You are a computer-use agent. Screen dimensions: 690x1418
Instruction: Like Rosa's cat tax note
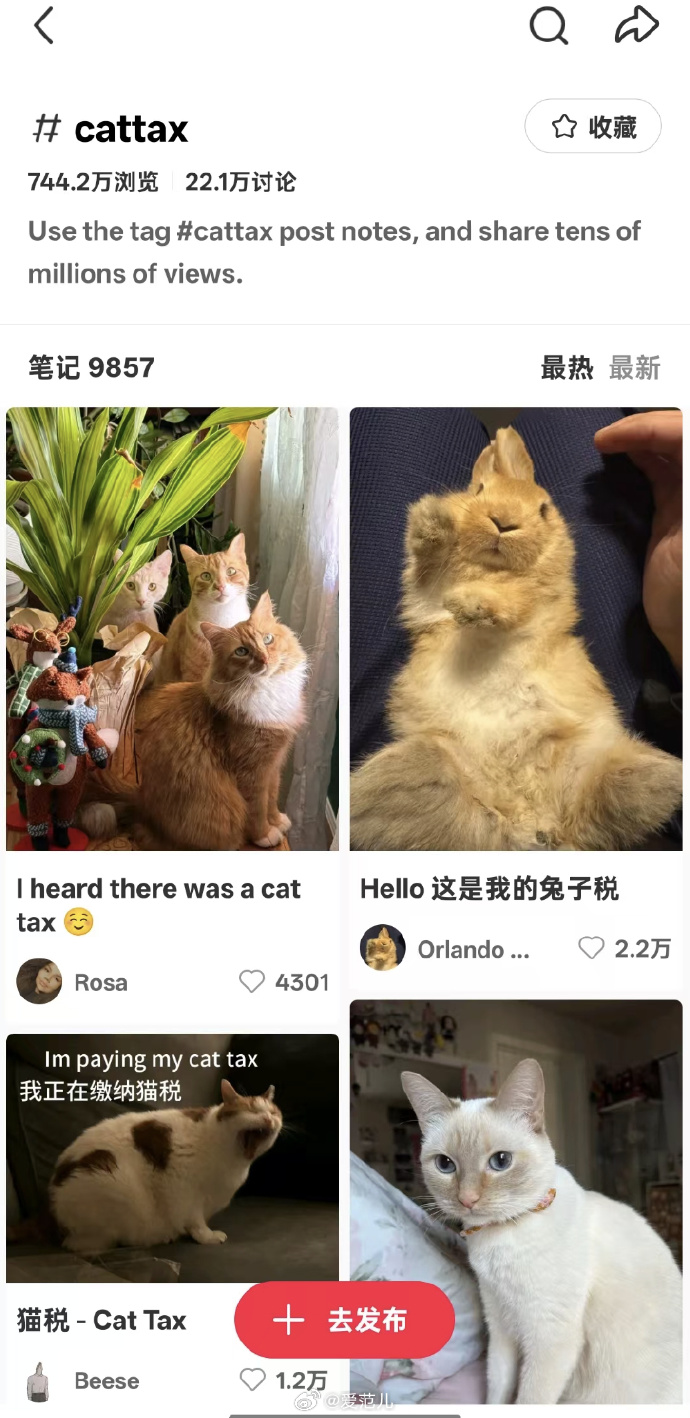[253, 982]
